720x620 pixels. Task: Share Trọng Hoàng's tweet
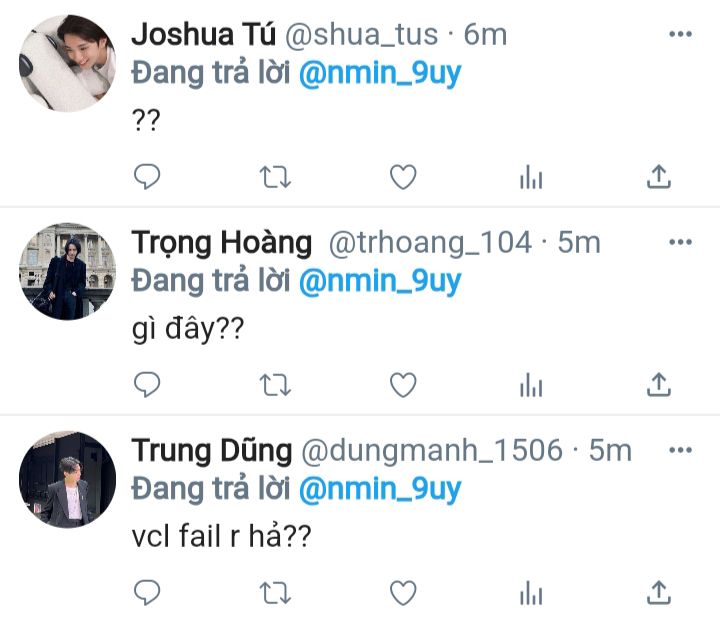tap(658, 385)
